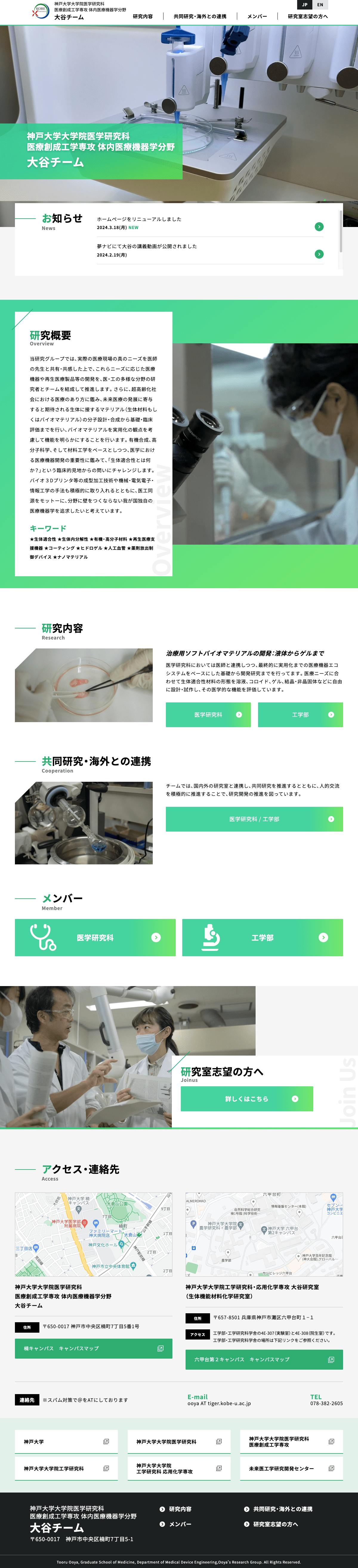Switch language to EN
This screenshot has height=1568, width=358.
tap(320, 5)
